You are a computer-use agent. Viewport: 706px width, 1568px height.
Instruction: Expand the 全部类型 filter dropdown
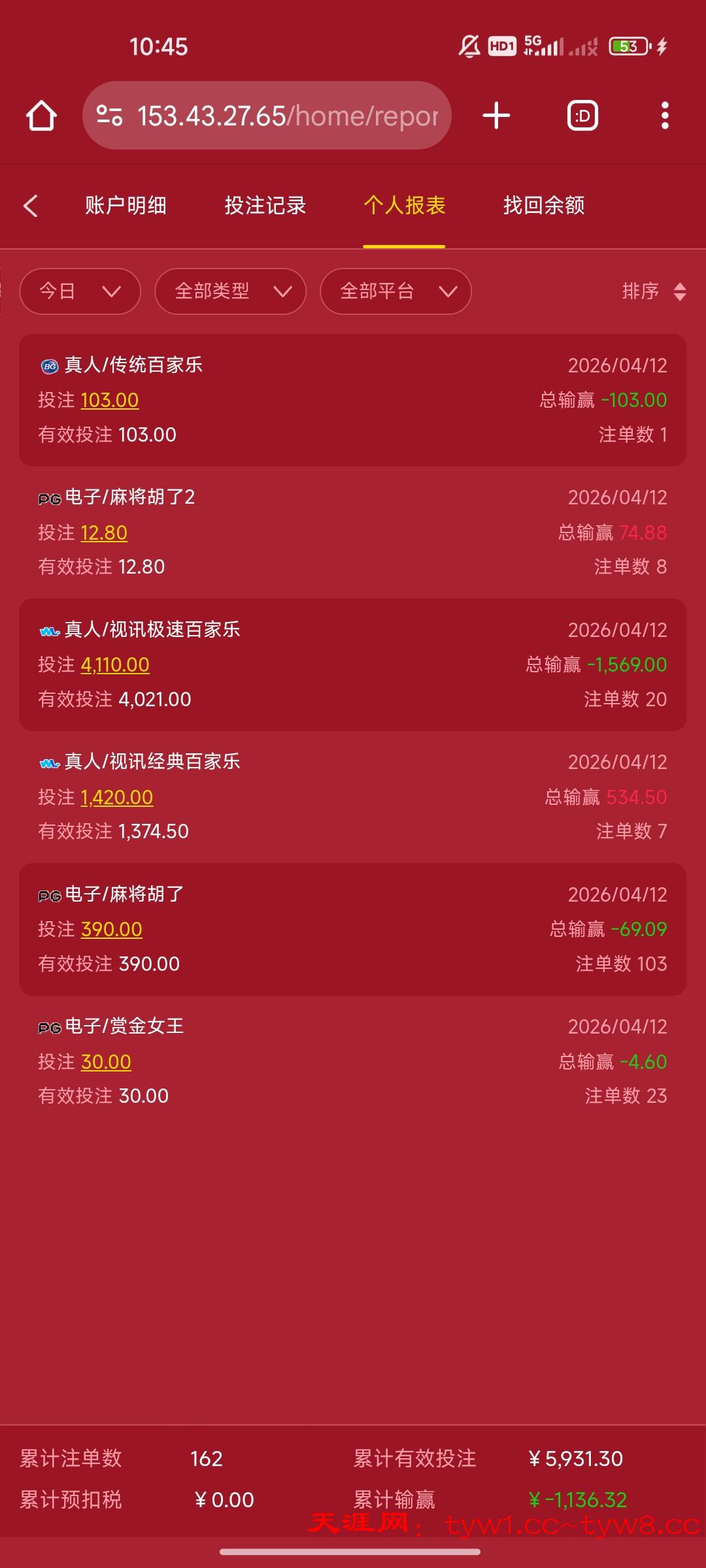(230, 291)
